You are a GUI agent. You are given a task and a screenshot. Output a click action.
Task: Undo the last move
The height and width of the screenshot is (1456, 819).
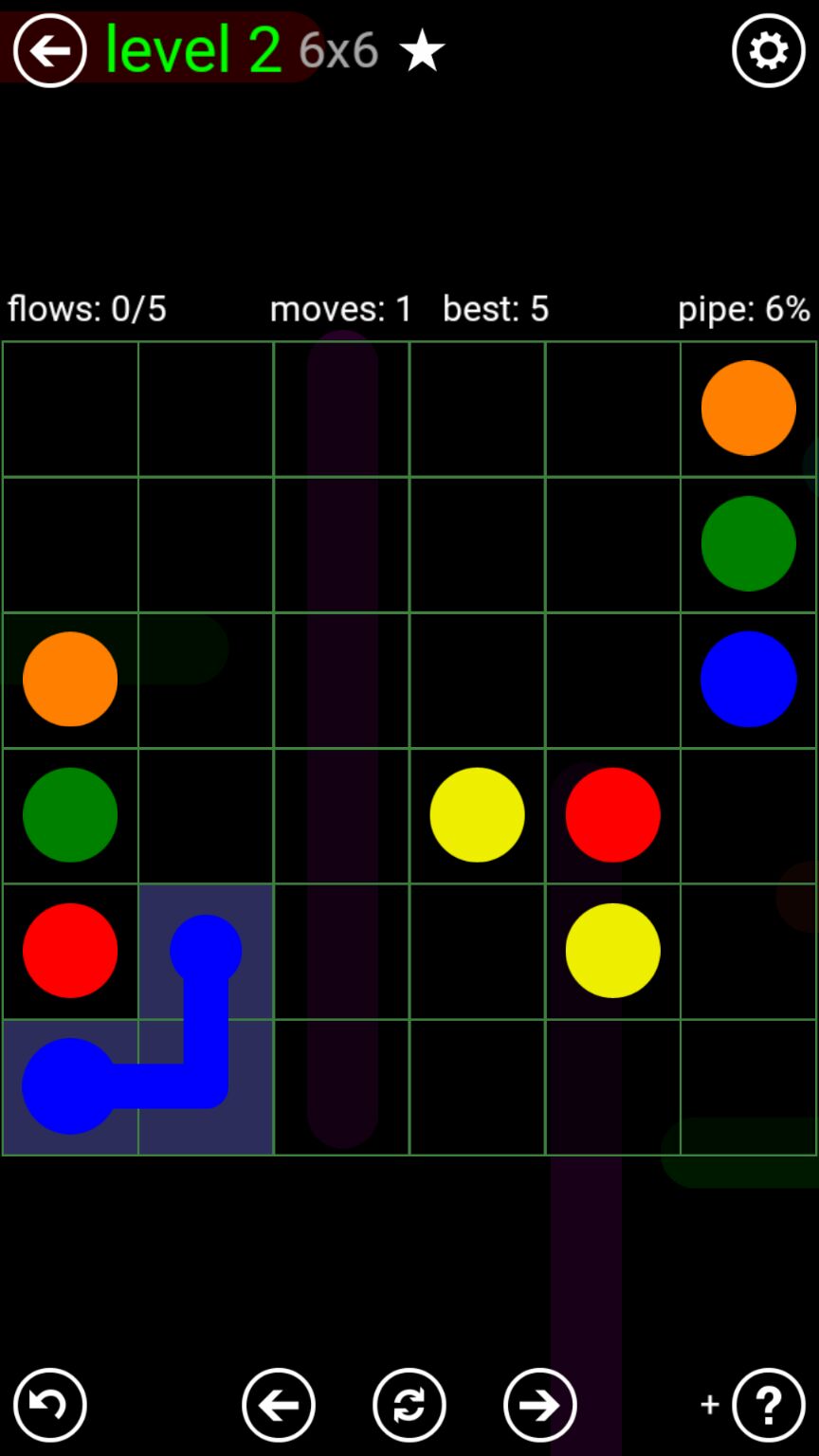pyautogui.click(x=49, y=1405)
